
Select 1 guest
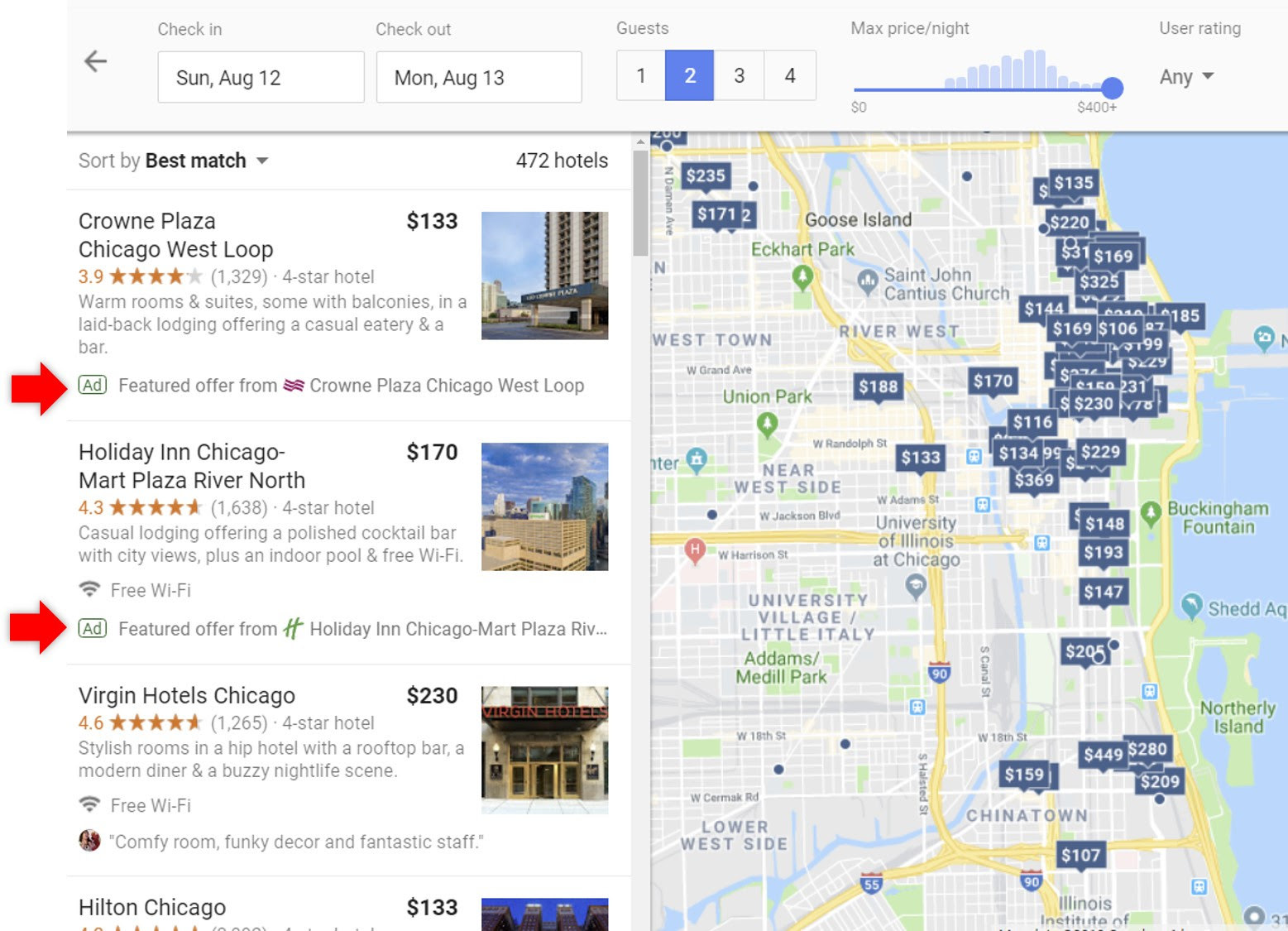coord(640,76)
